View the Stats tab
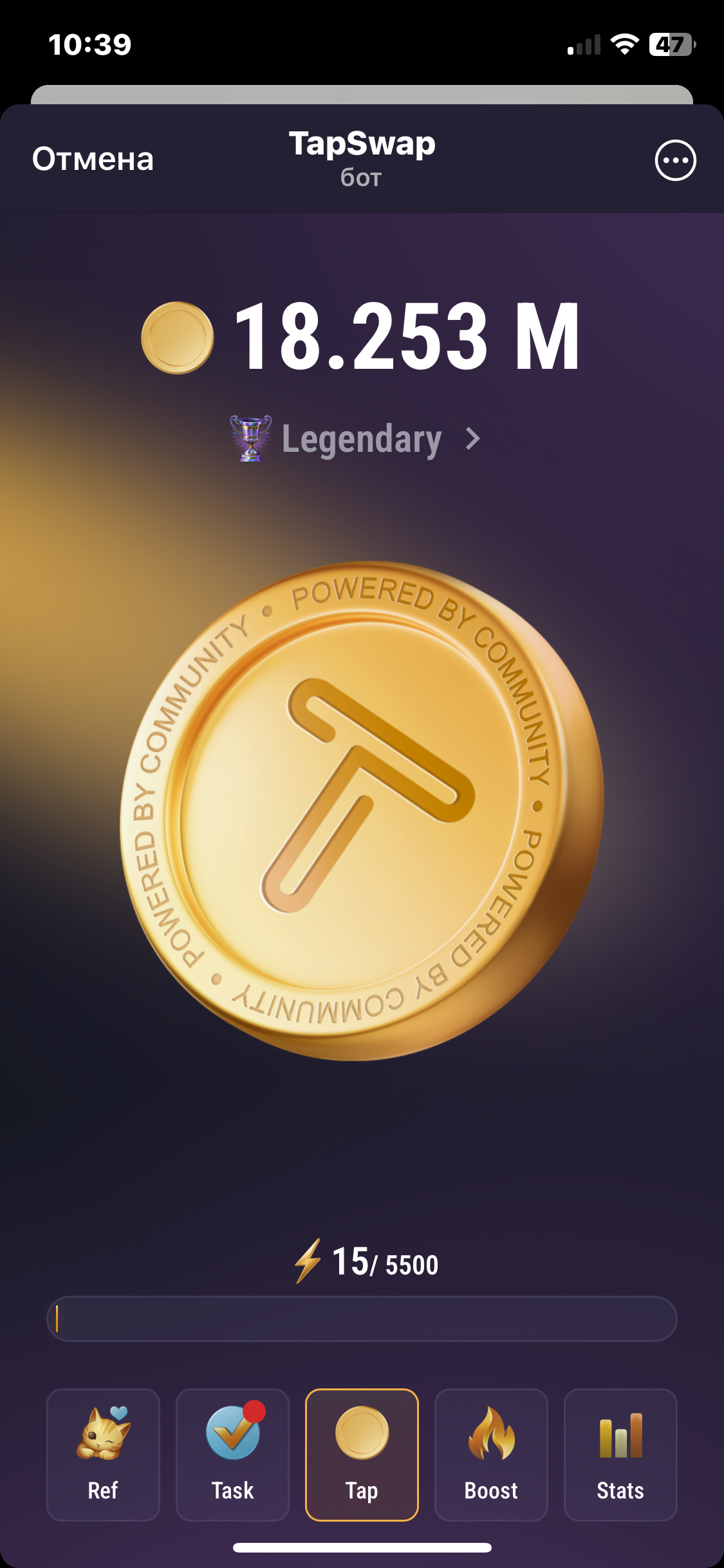The width and height of the screenshot is (724, 1568). tap(620, 1455)
